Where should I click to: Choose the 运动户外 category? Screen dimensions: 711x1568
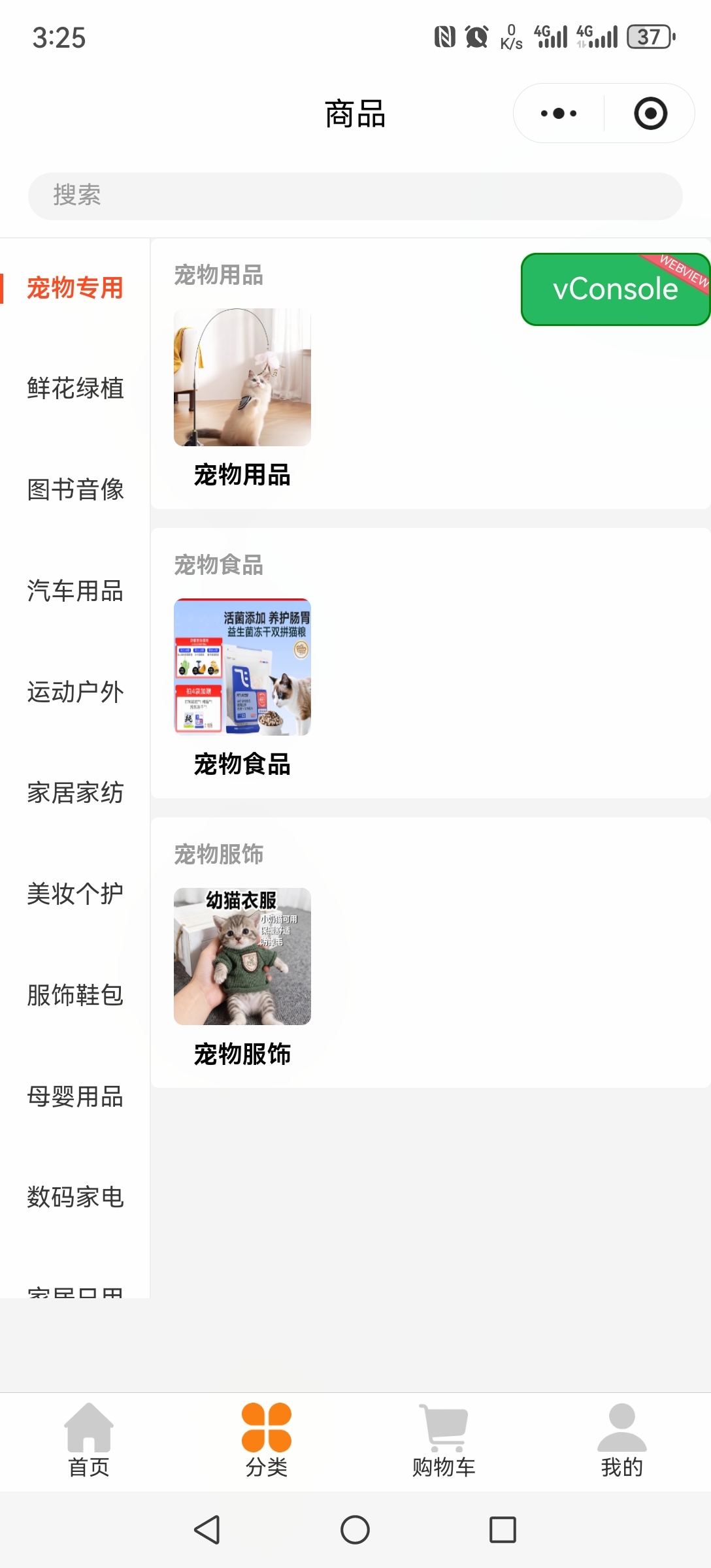pos(75,692)
